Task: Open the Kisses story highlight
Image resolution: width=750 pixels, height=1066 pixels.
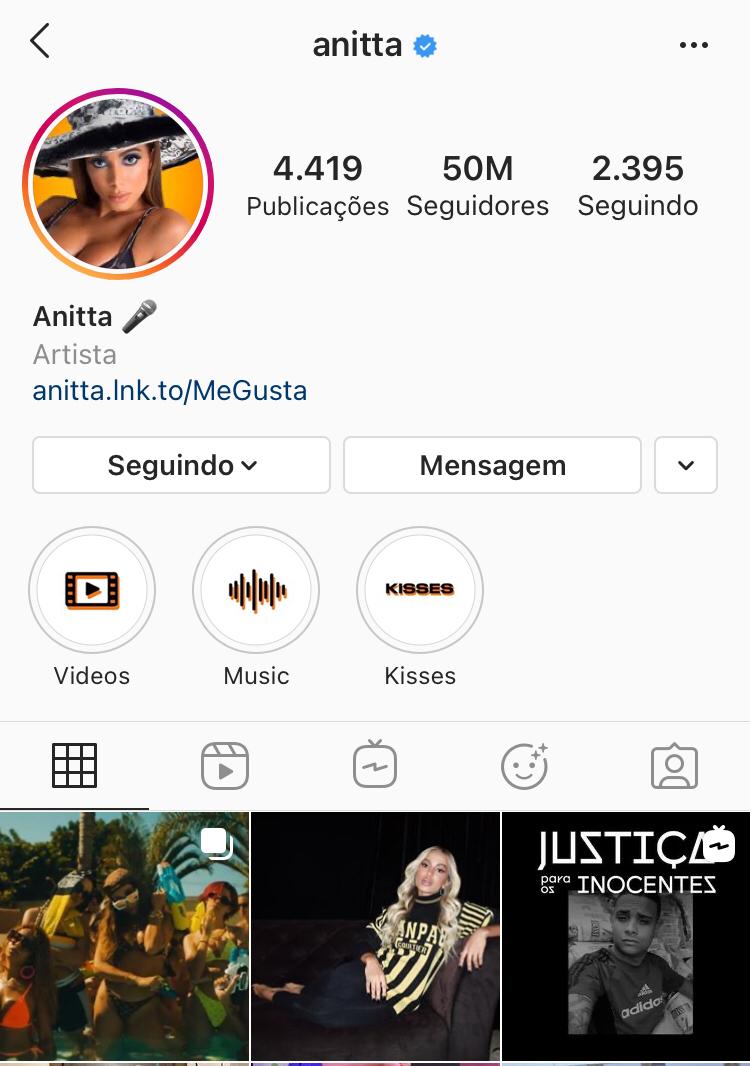Action: [420, 590]
